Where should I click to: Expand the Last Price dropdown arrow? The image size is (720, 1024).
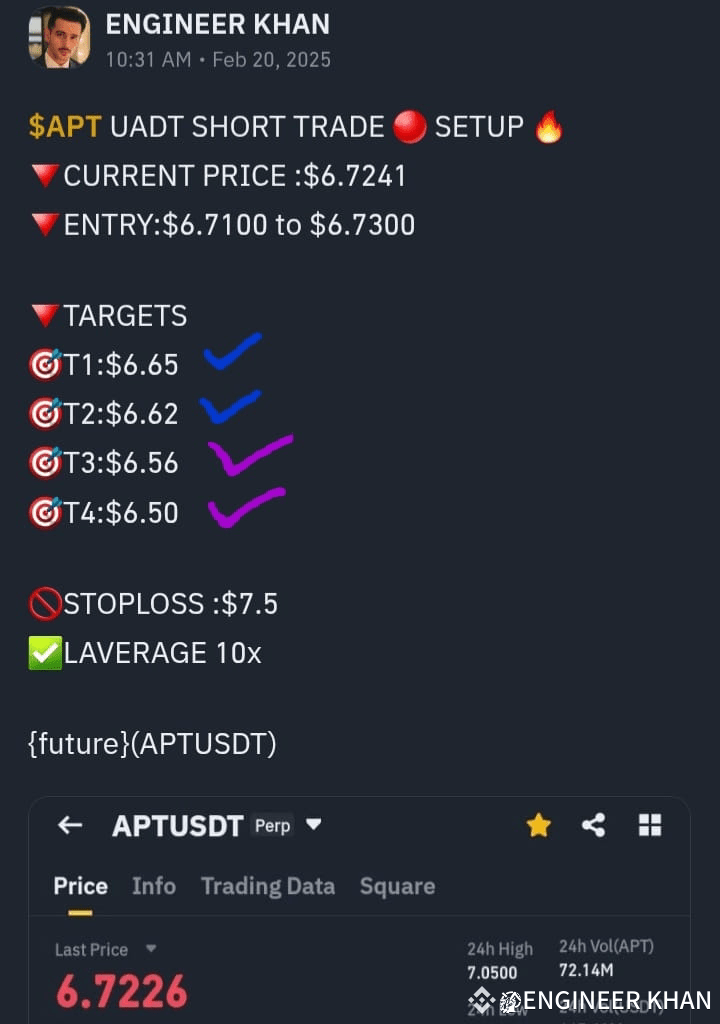pyautogui.click(x=148, y=950)
